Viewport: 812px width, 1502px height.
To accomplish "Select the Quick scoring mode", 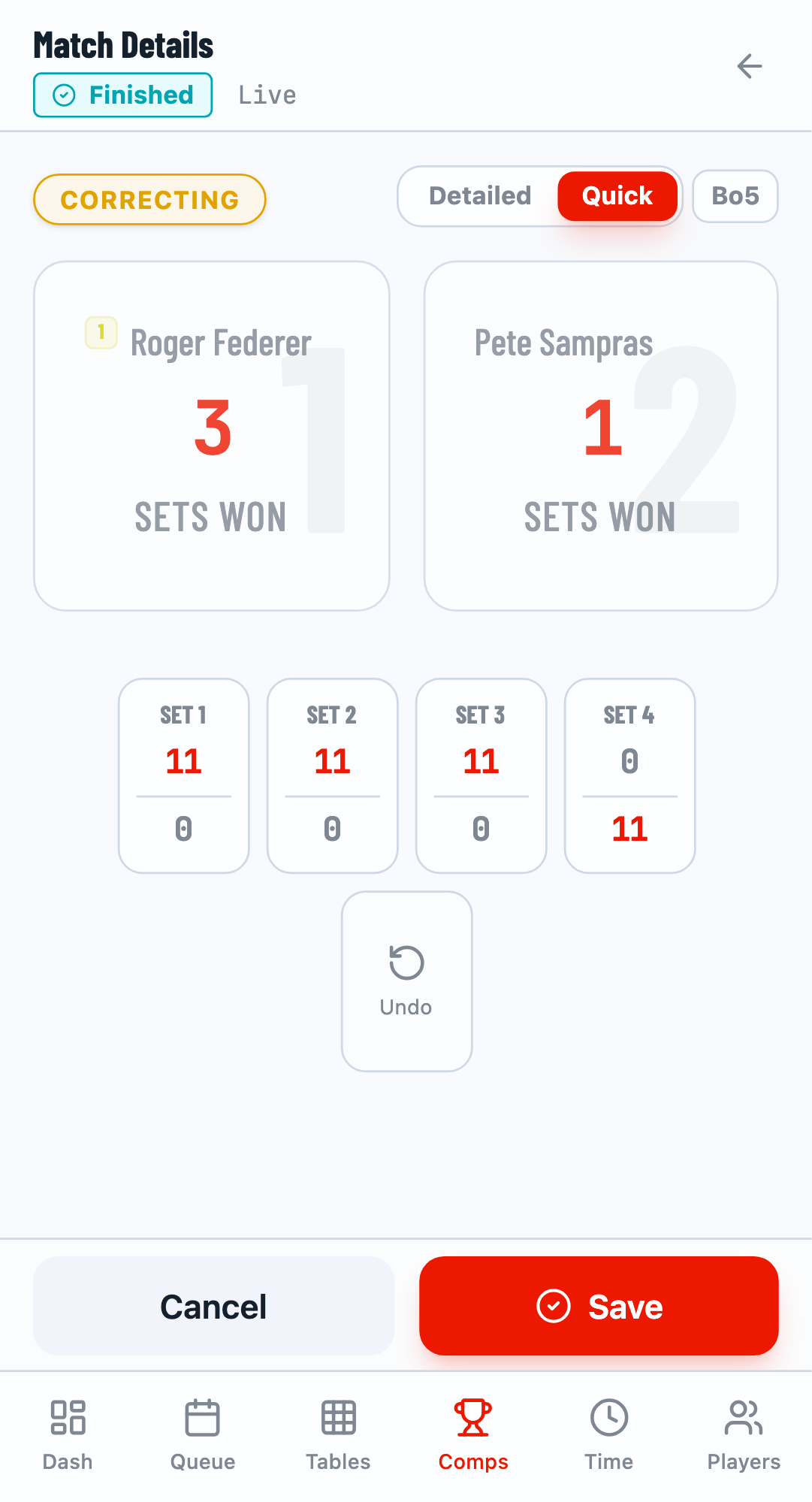I will tap(617, 196).
